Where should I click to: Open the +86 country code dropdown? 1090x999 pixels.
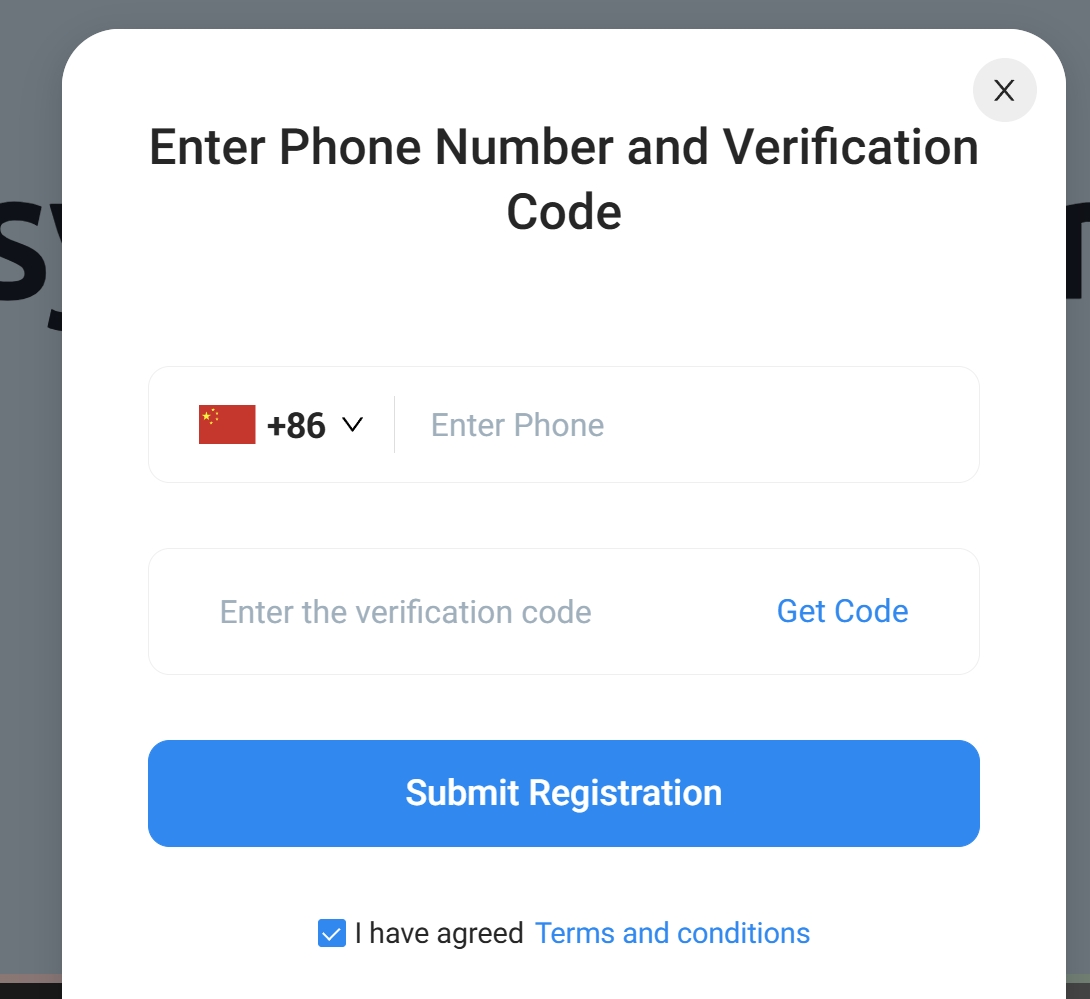282,425
